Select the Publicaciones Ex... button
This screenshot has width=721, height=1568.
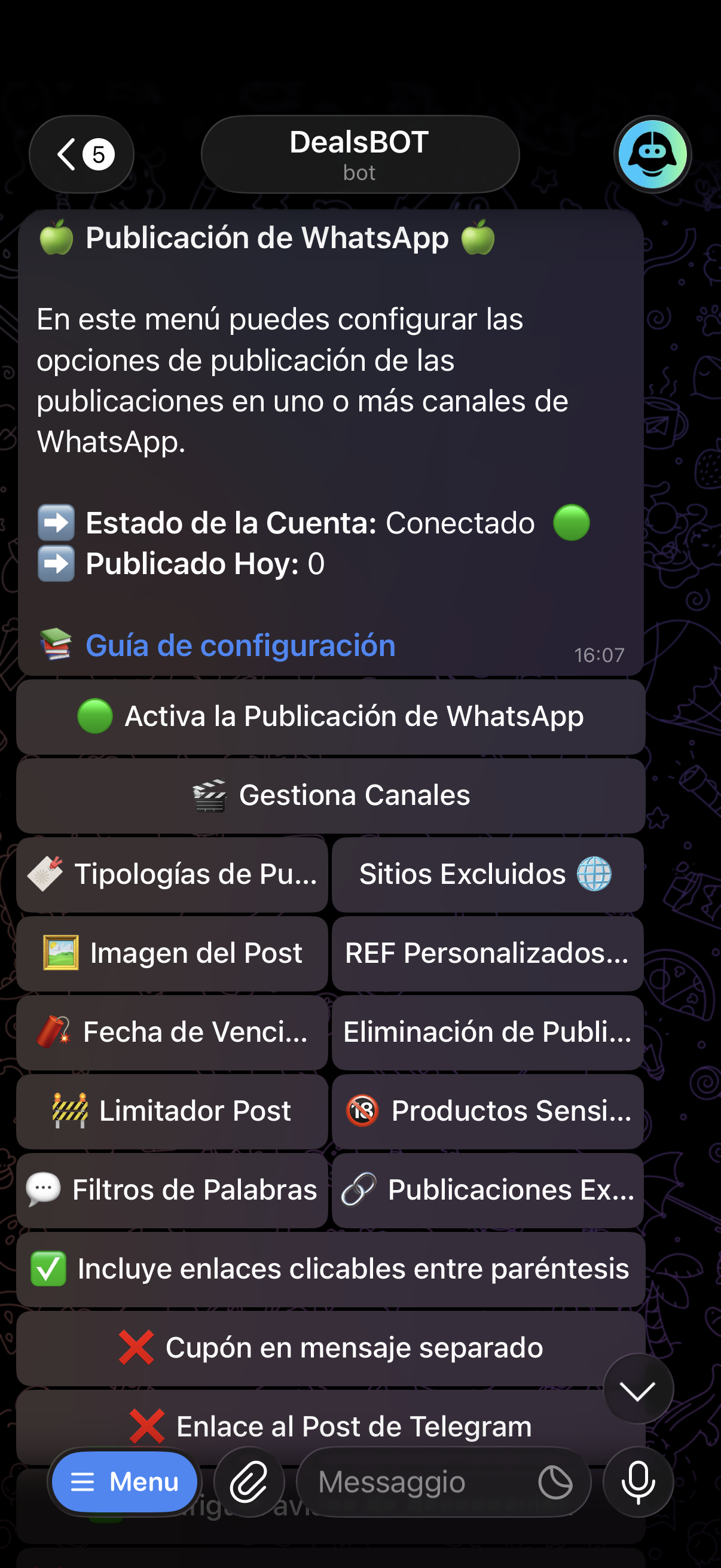[487, 1190]
